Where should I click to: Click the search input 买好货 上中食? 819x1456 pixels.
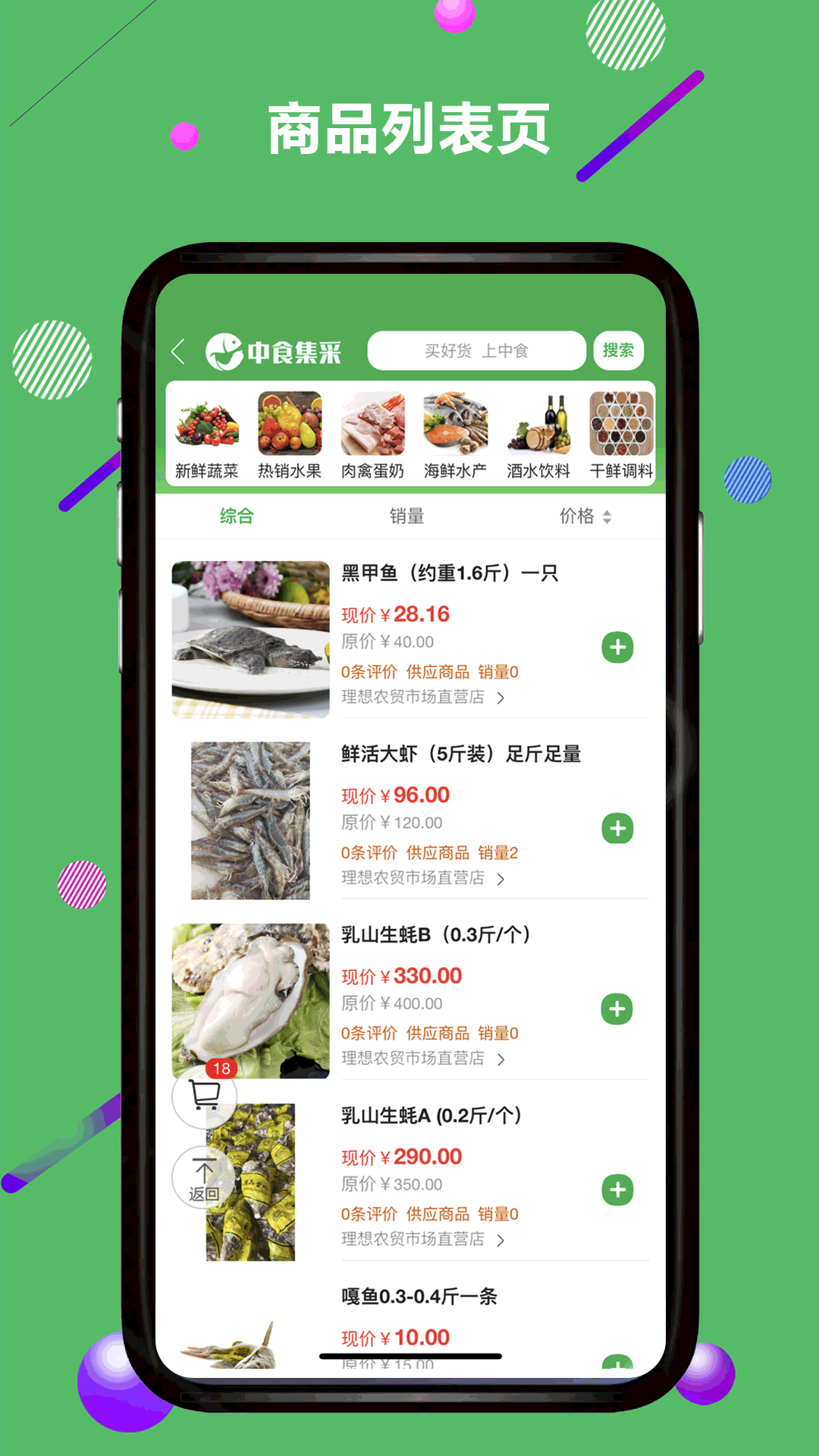[x=478, y=350]
